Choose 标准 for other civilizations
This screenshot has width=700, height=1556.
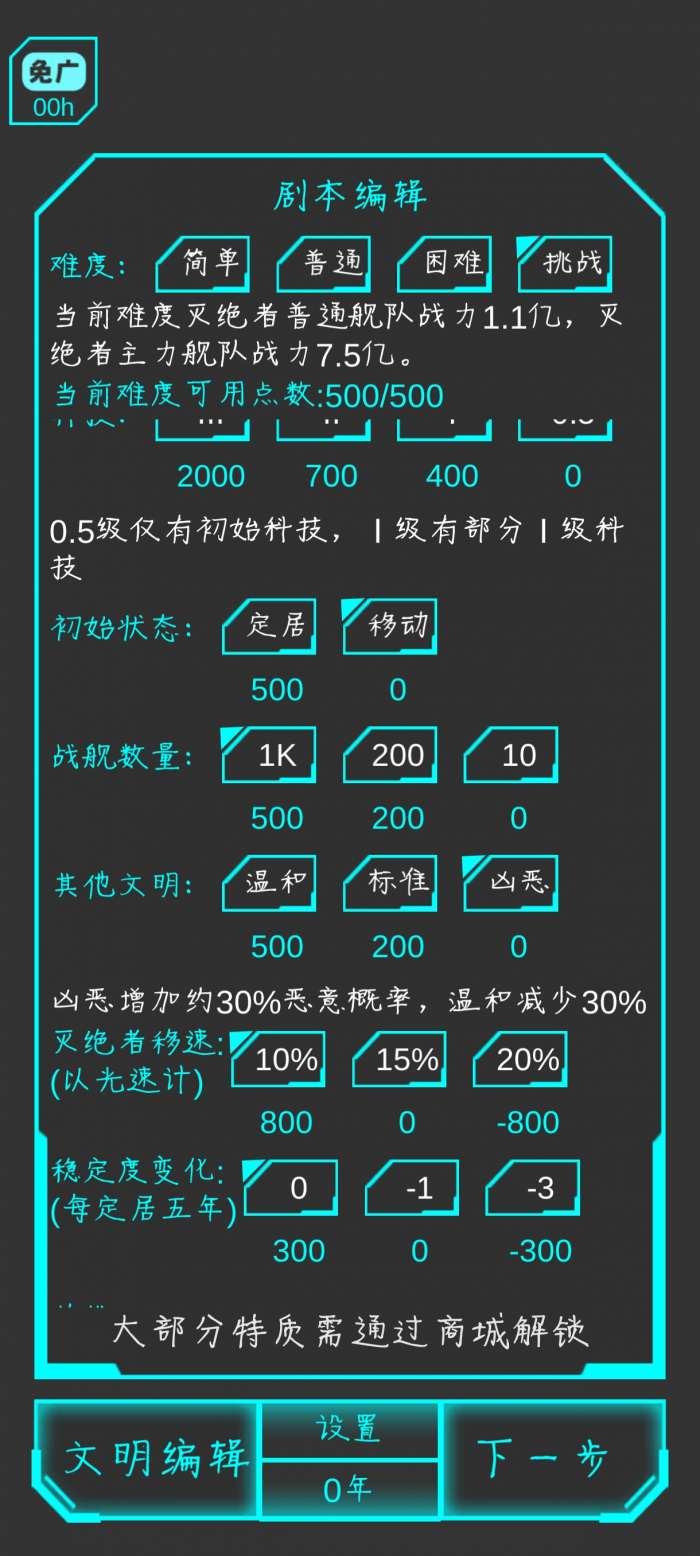pyautogui.click(x=391, y=884)
